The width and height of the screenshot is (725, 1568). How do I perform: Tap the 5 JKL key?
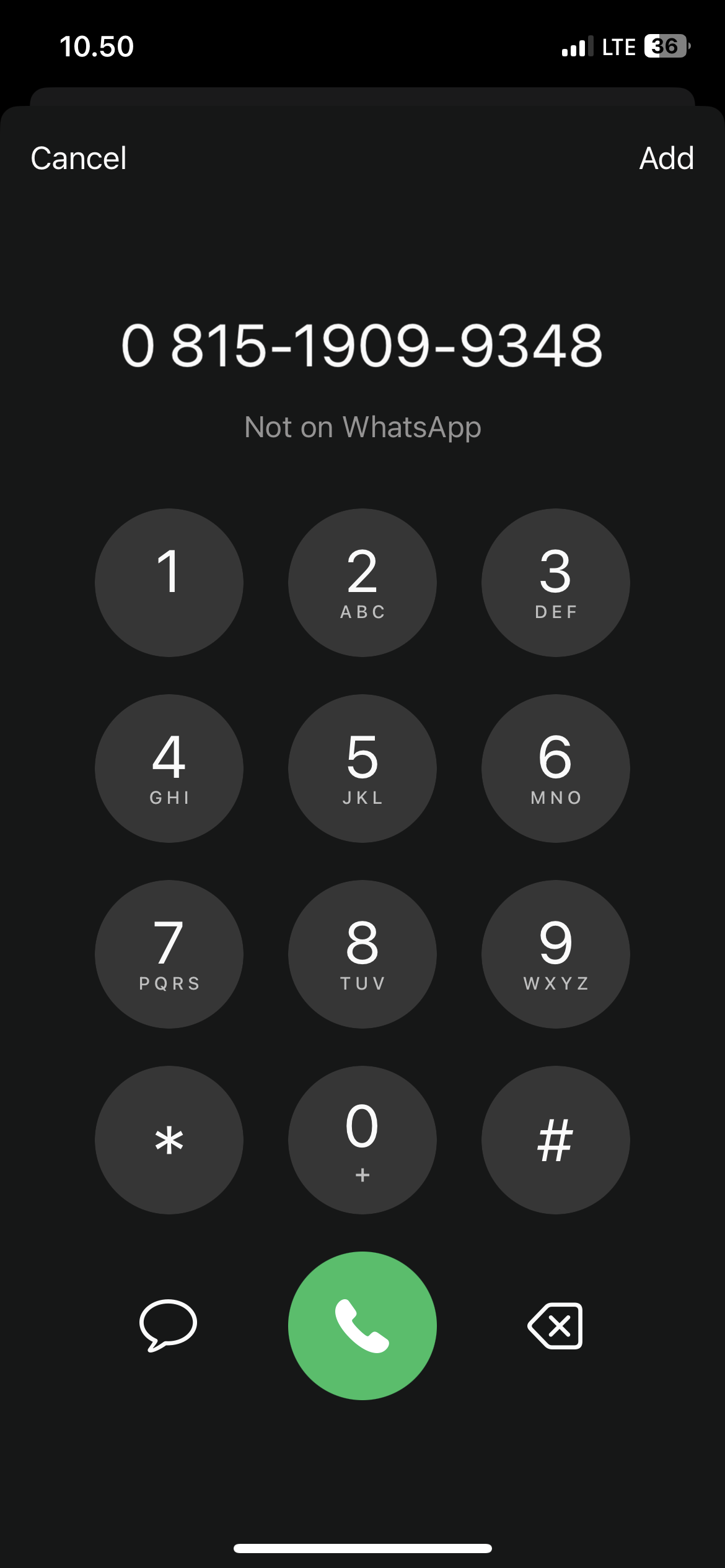(362, 769)
